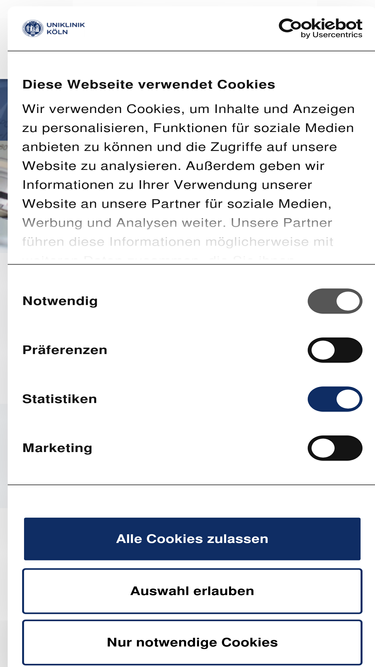
Task: Choose Nur notwendige Cookies
Action: pyautogui.click(x=192, y=642)
